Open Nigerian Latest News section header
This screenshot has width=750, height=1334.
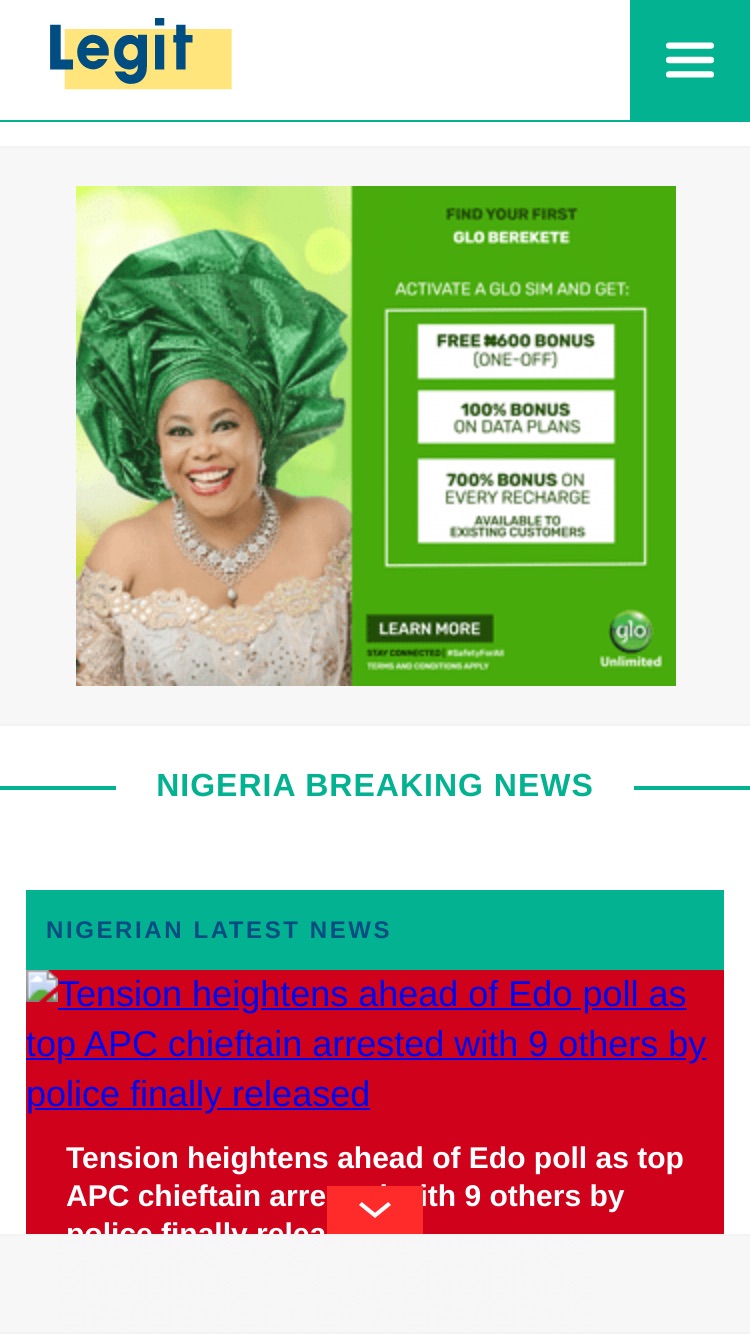tap(219, 930)
